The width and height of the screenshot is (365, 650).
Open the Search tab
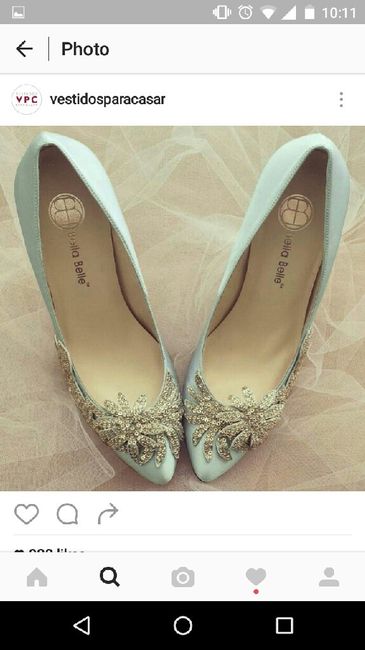pos(110,577)
